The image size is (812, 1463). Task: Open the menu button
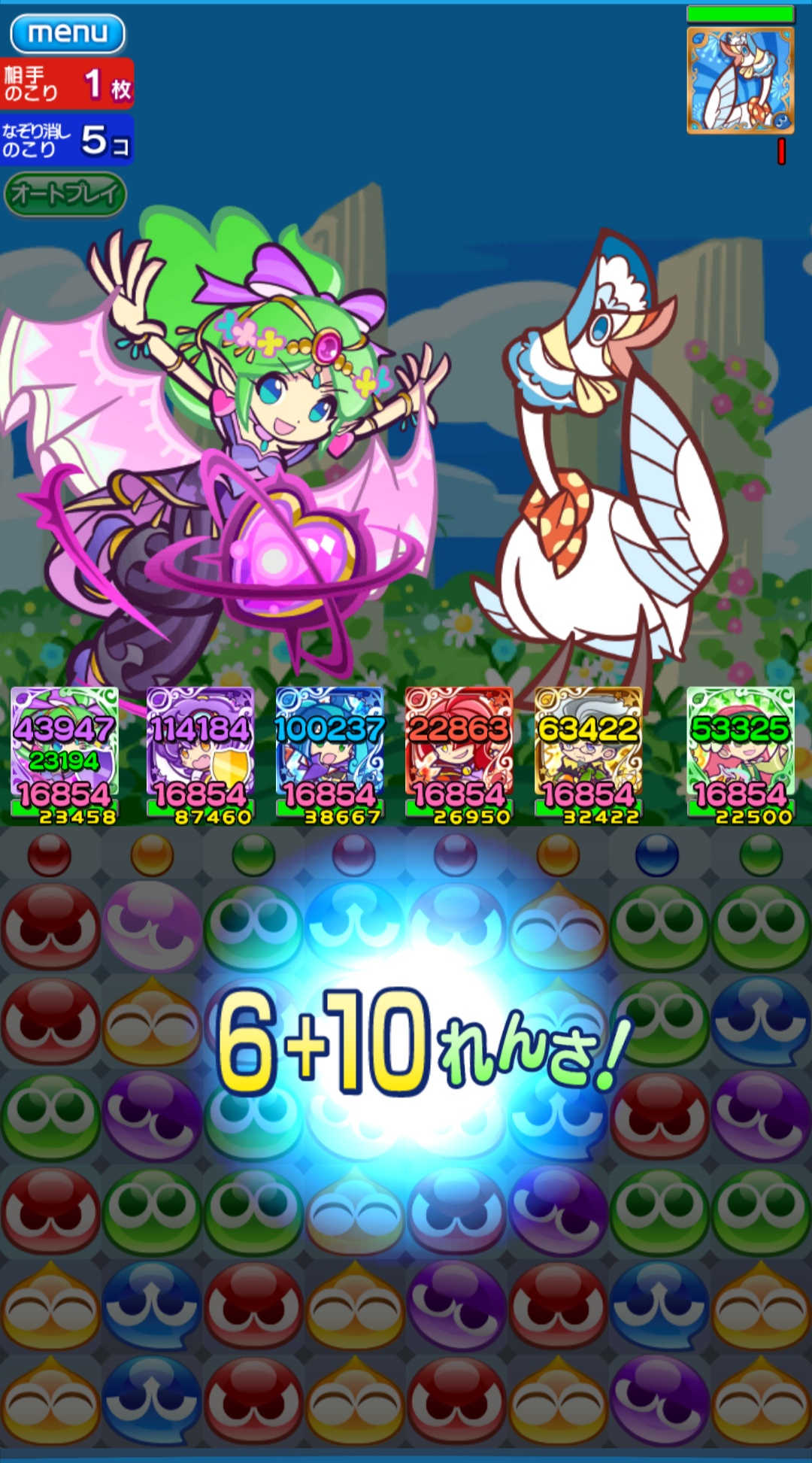click(x=68, y=33)
